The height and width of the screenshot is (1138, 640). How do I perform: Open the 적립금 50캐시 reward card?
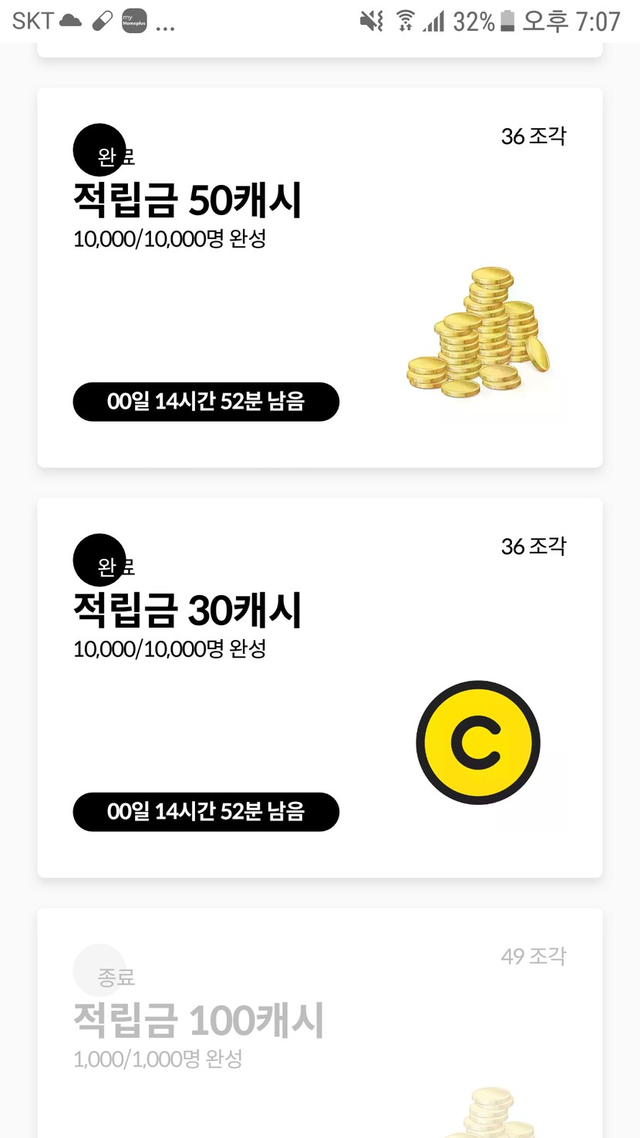tap(319, 277)
